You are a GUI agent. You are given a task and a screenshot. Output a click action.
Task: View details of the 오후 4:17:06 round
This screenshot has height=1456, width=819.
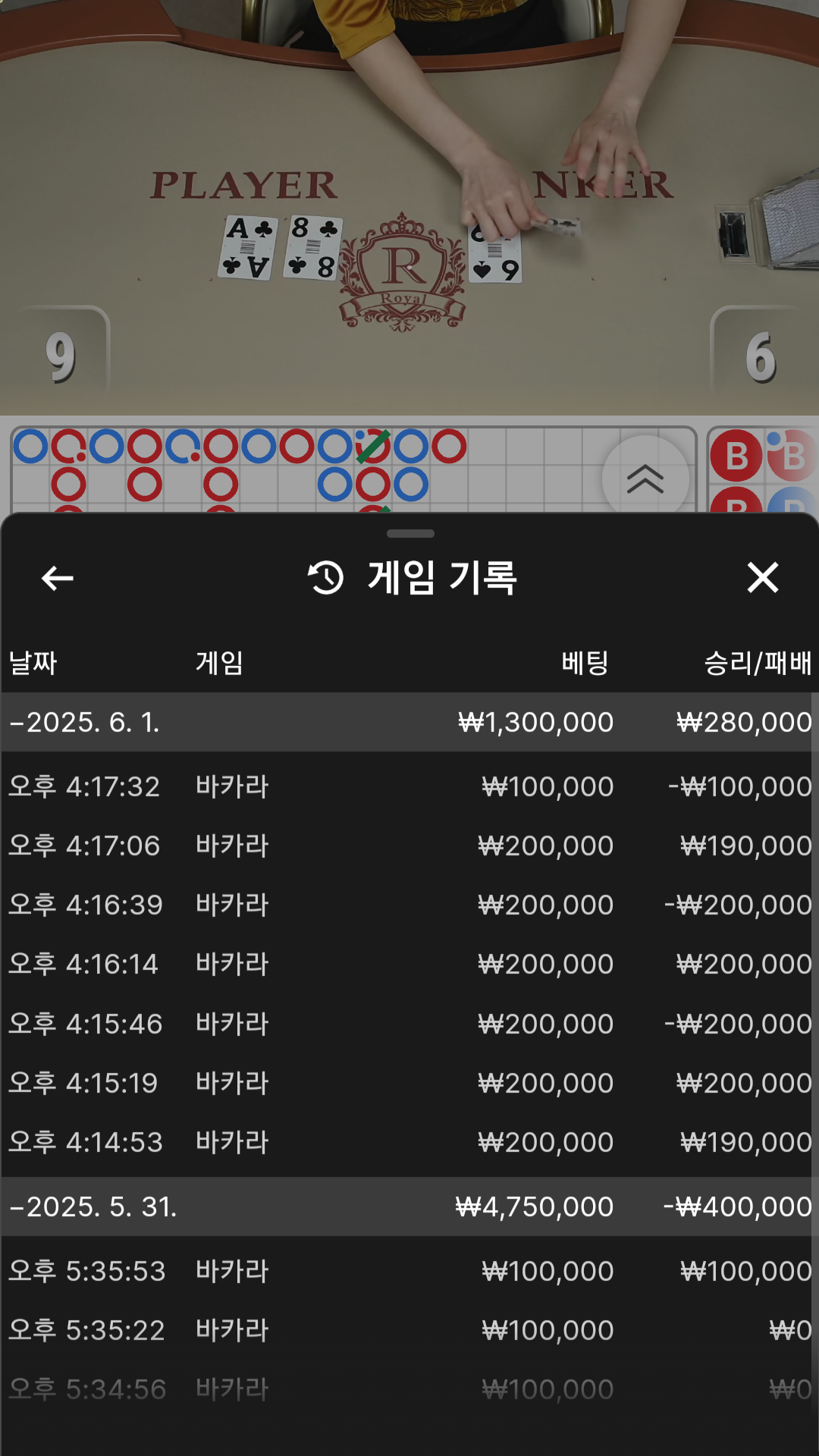tap(409, 846)
